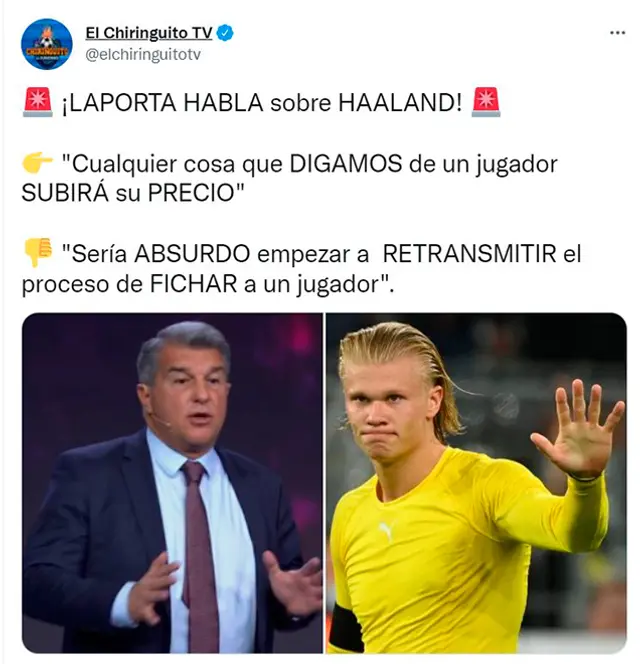The image size is (640, 664).
Task: Open El Chiringuito TV profile avatar
Action: tap(46, 44)
